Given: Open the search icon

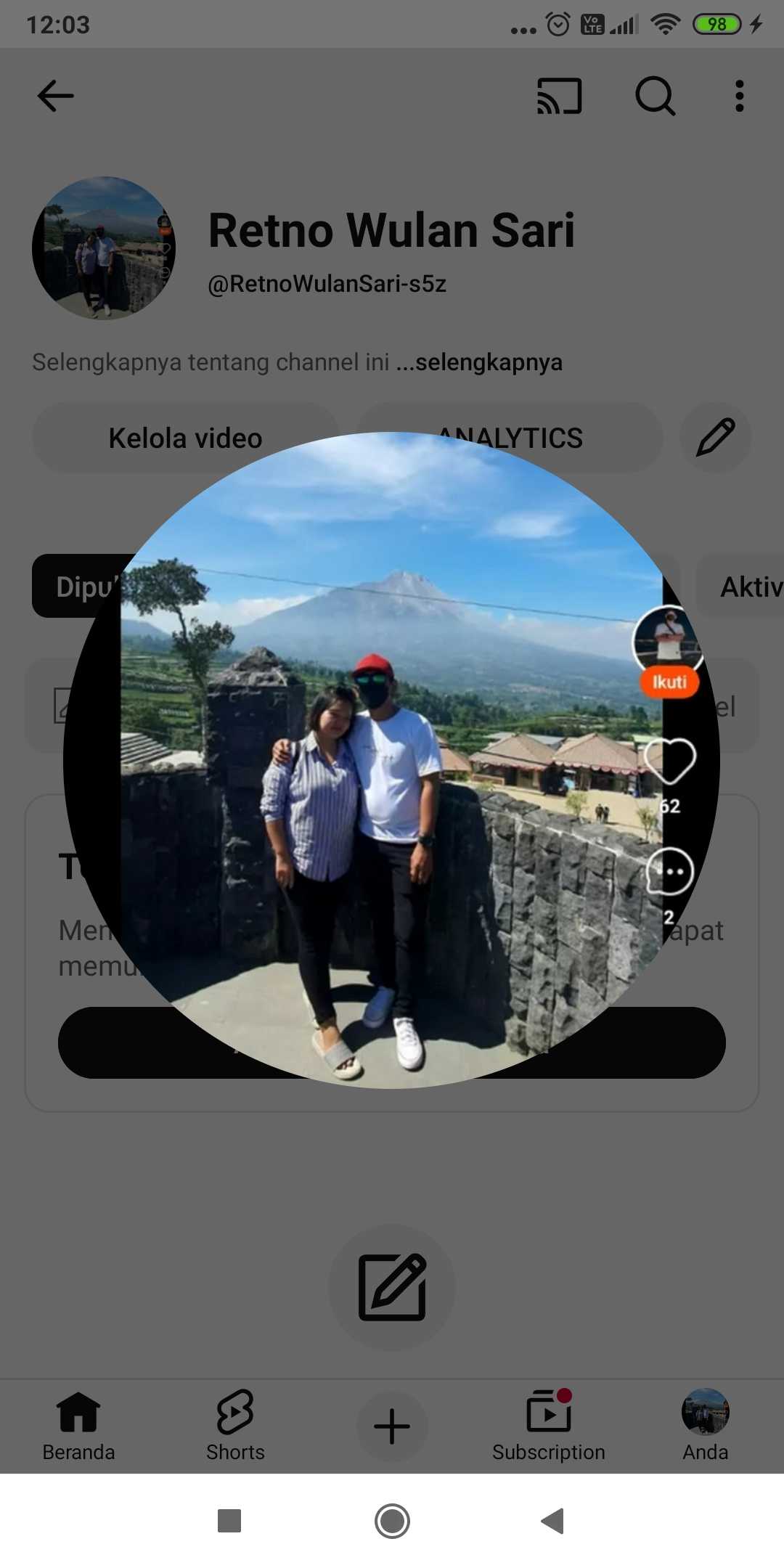Looking at the screenshot, I should pos(655,96).
